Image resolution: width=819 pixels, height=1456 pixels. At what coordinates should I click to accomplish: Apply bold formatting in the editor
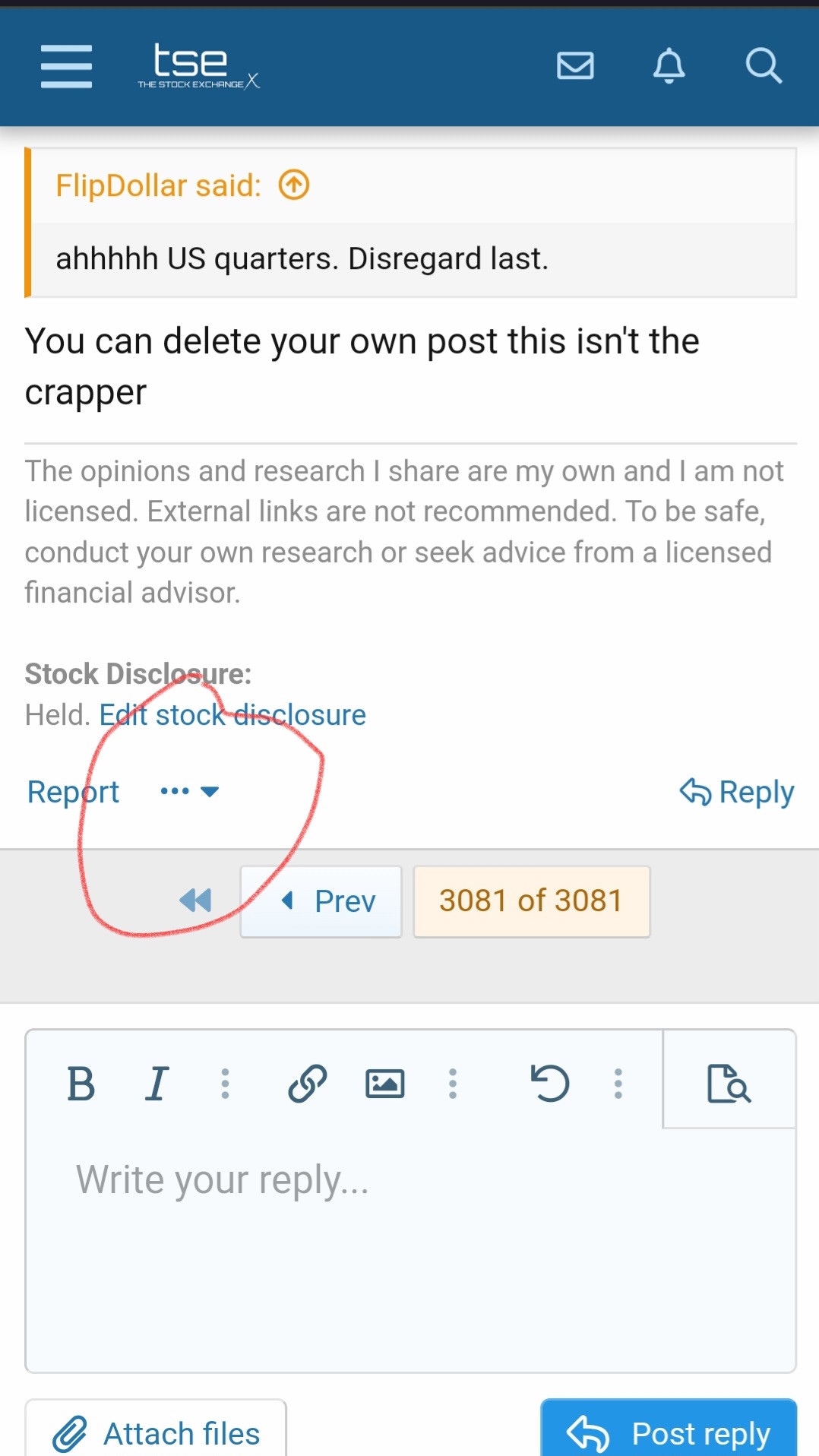point(81,1084)
